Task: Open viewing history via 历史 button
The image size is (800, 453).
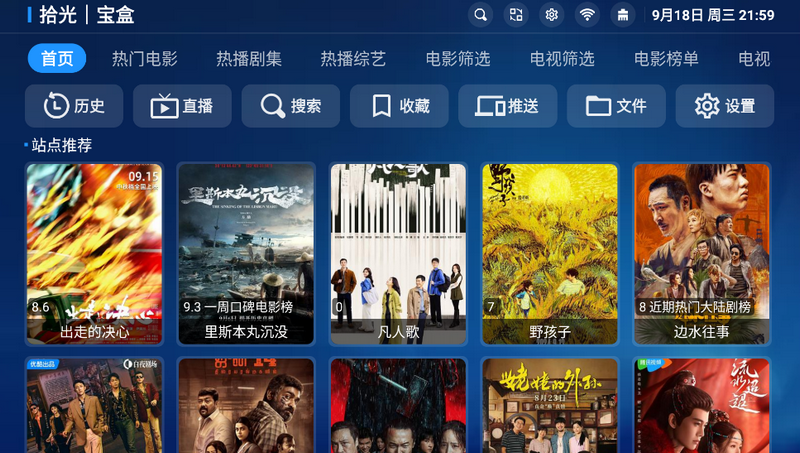Action: point(73,106)
